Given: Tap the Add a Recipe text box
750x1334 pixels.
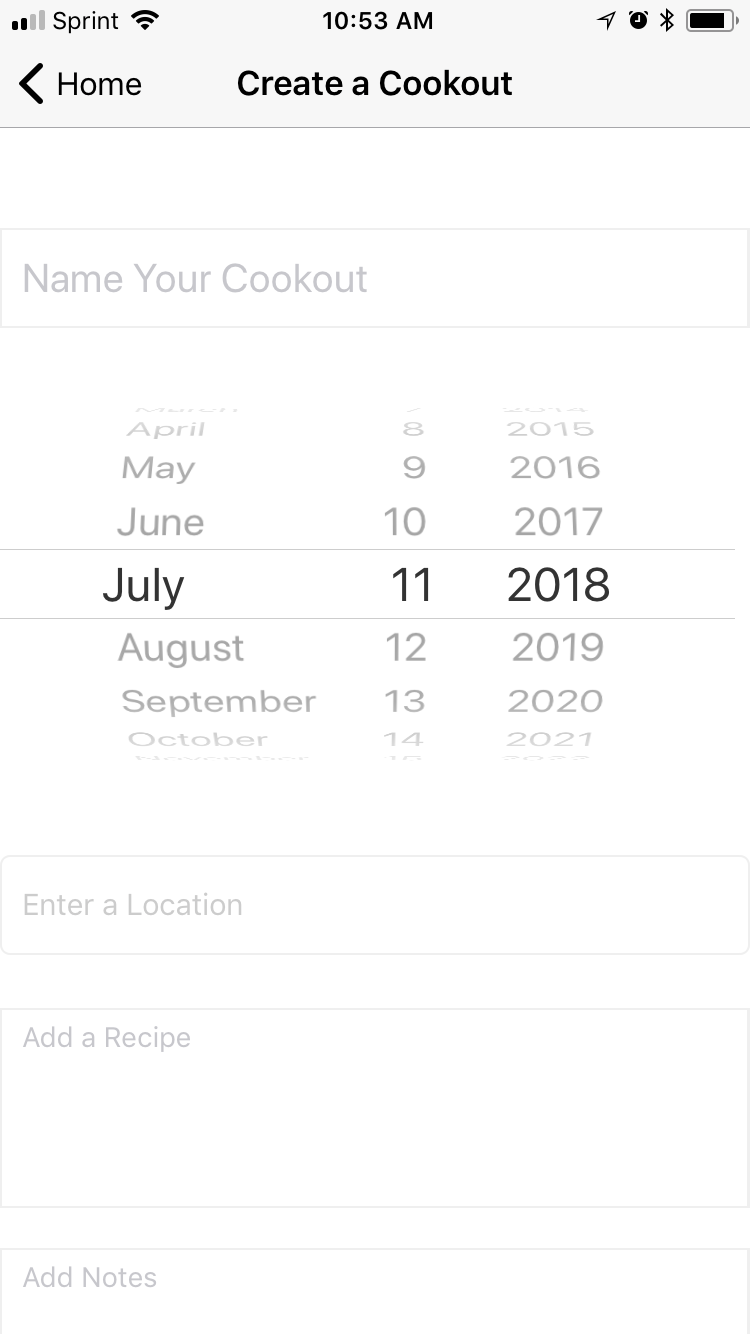Looking at the screenshot, I should pyautogui.click(x=374, y=1107).
